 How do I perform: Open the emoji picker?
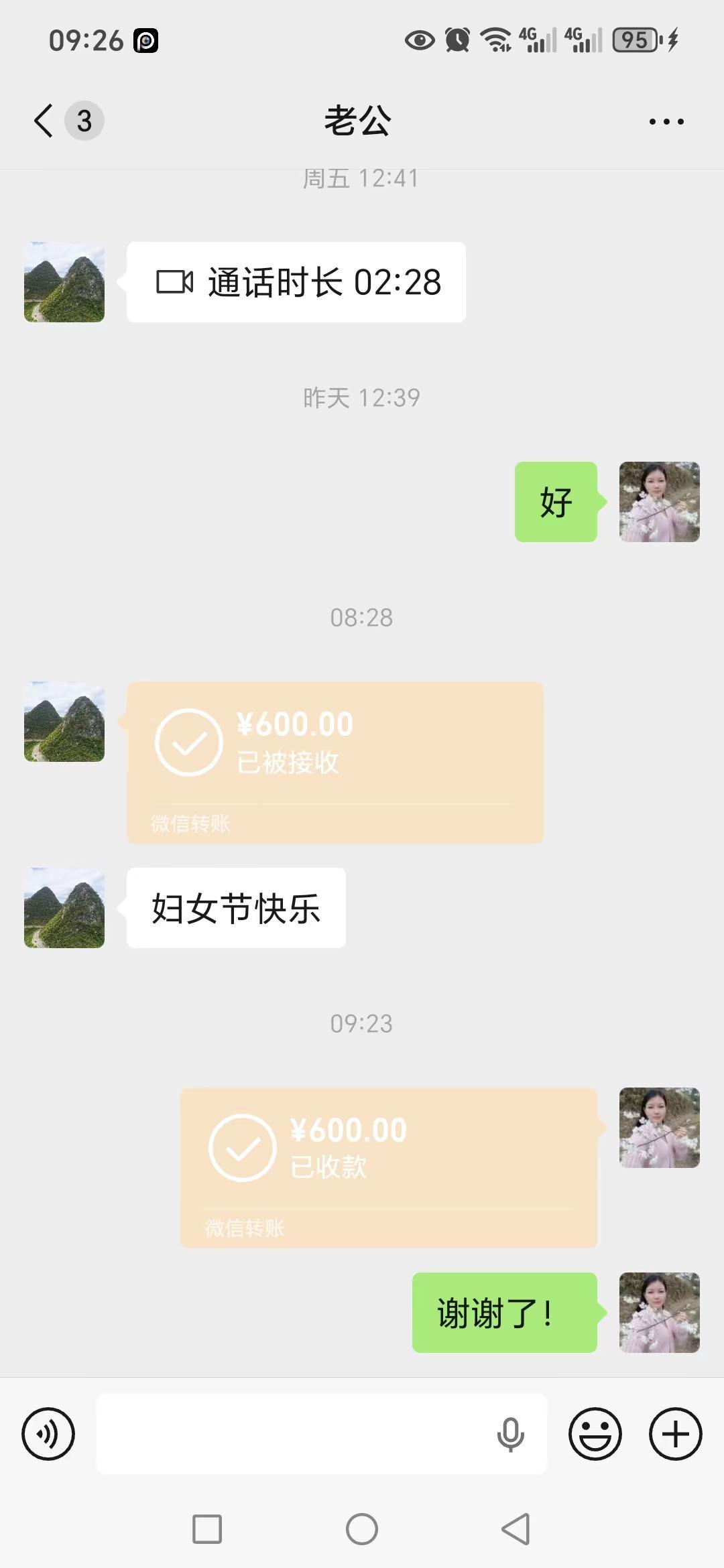click(596, 1434)
